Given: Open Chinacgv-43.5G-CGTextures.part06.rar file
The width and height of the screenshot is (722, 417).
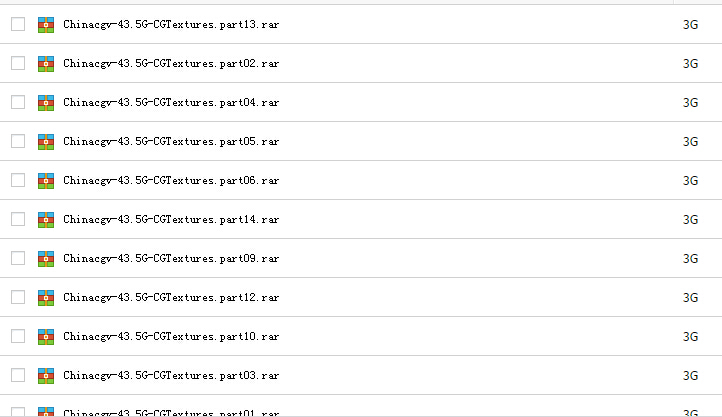Looking at the screenshot, I should [170, 181].
